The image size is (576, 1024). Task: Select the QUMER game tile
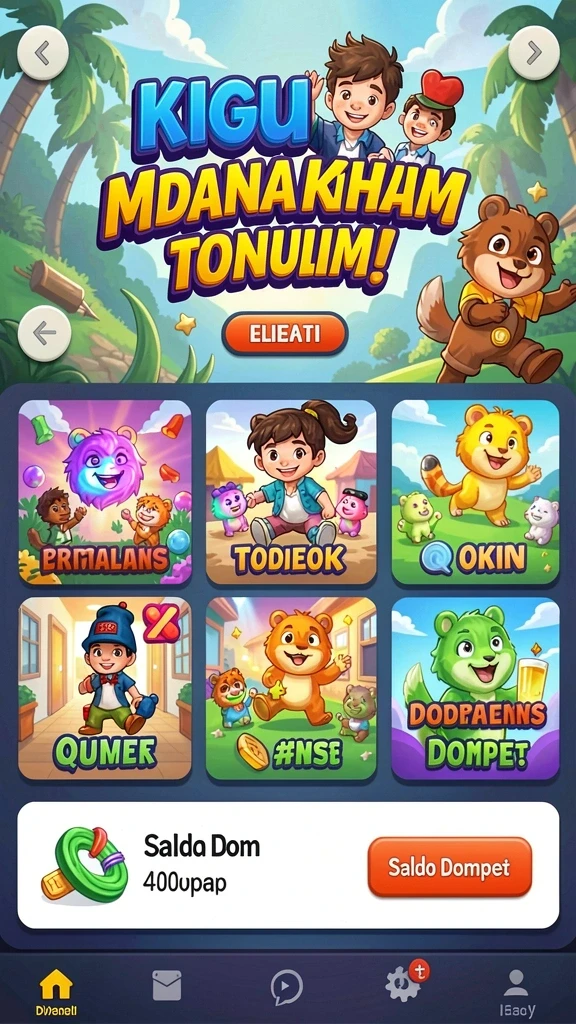tap(105, 689)
